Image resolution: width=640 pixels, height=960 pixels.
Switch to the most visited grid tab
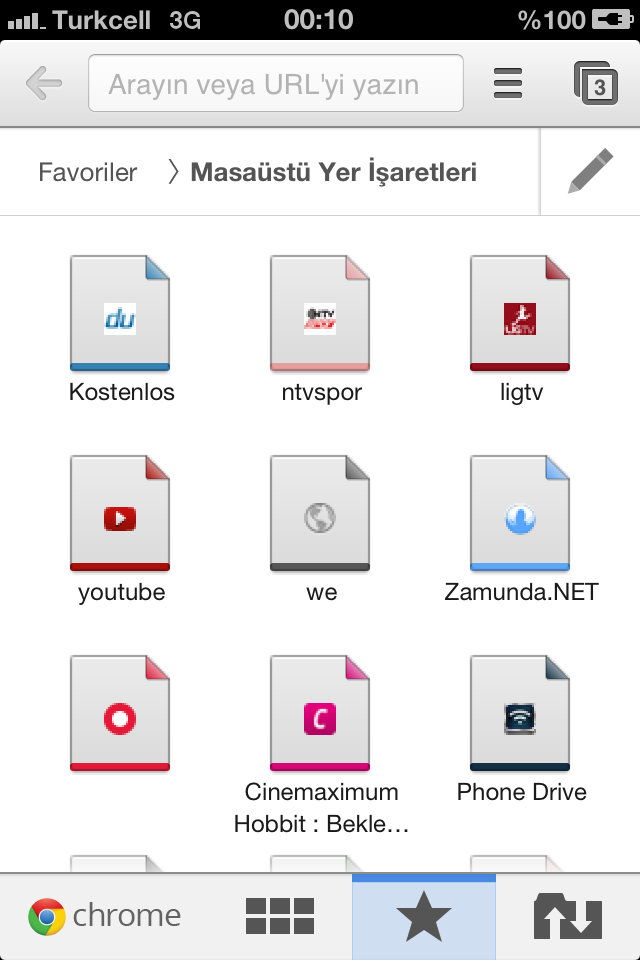[x=280, y=916]
